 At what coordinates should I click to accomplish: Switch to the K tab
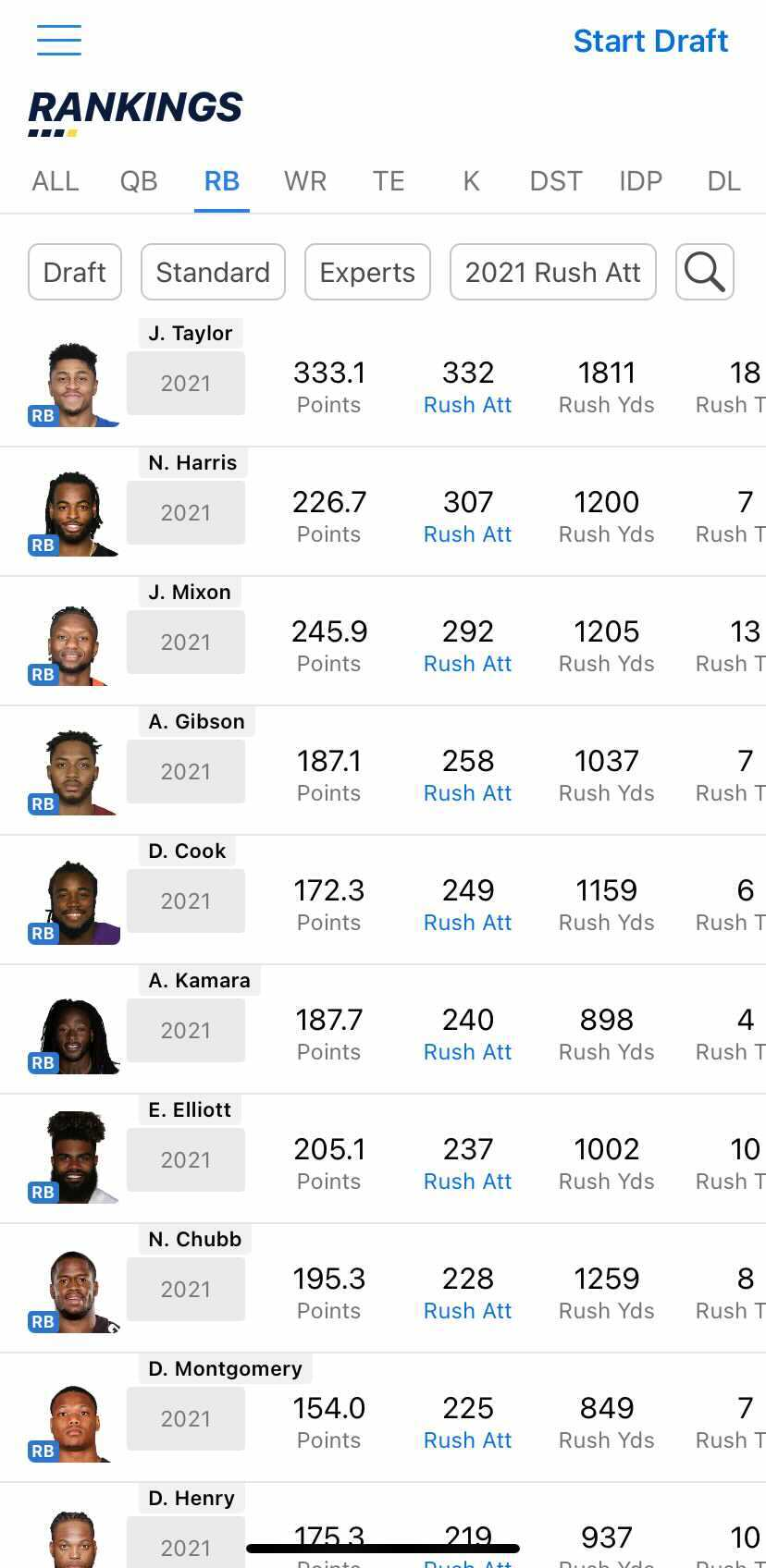point(472,181)
